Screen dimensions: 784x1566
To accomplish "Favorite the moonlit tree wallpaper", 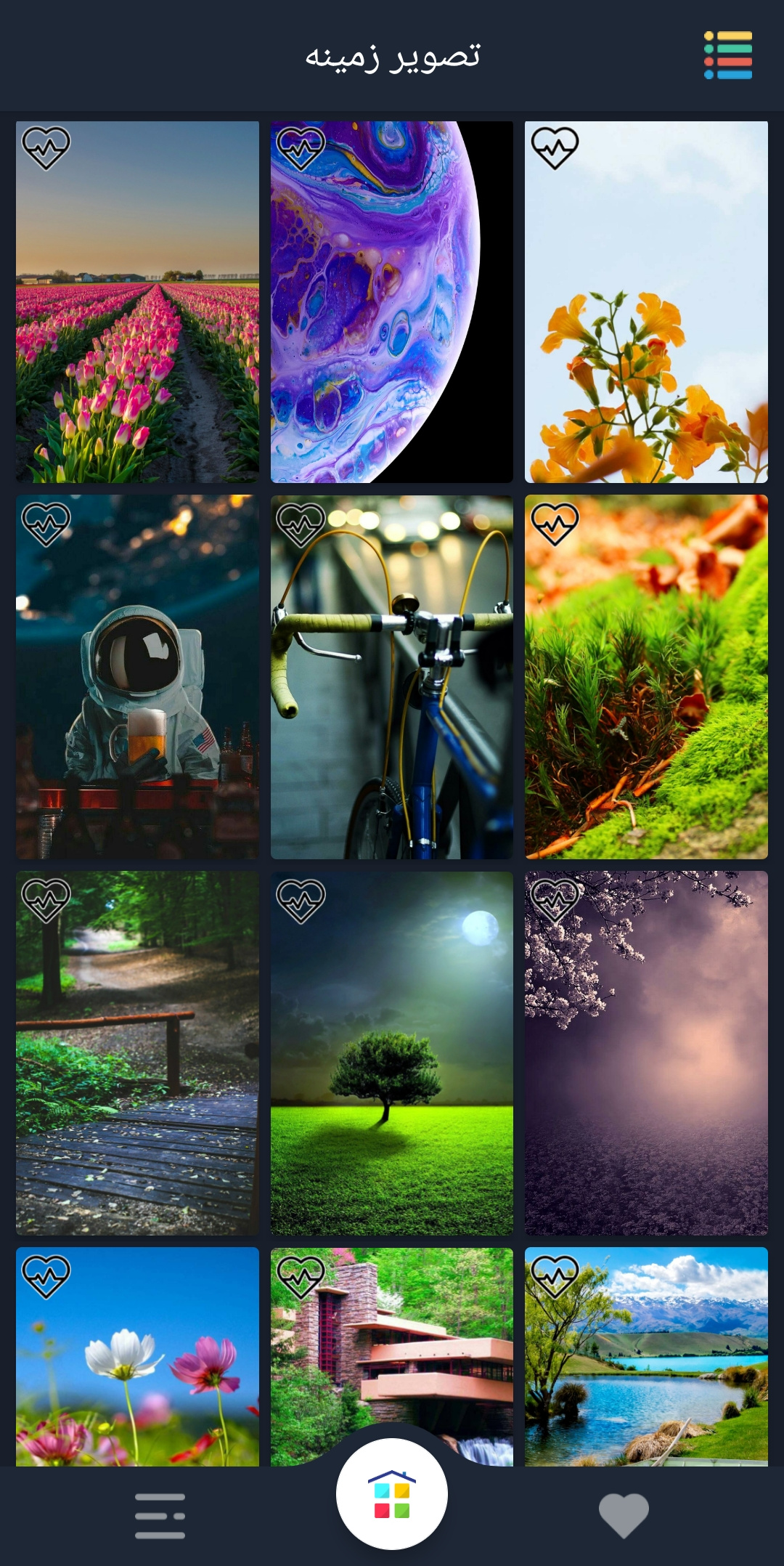I will point(301,901).
